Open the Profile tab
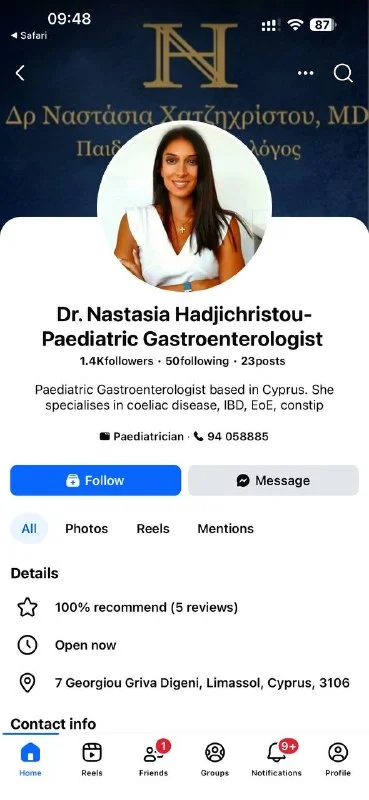 [338, 759]
